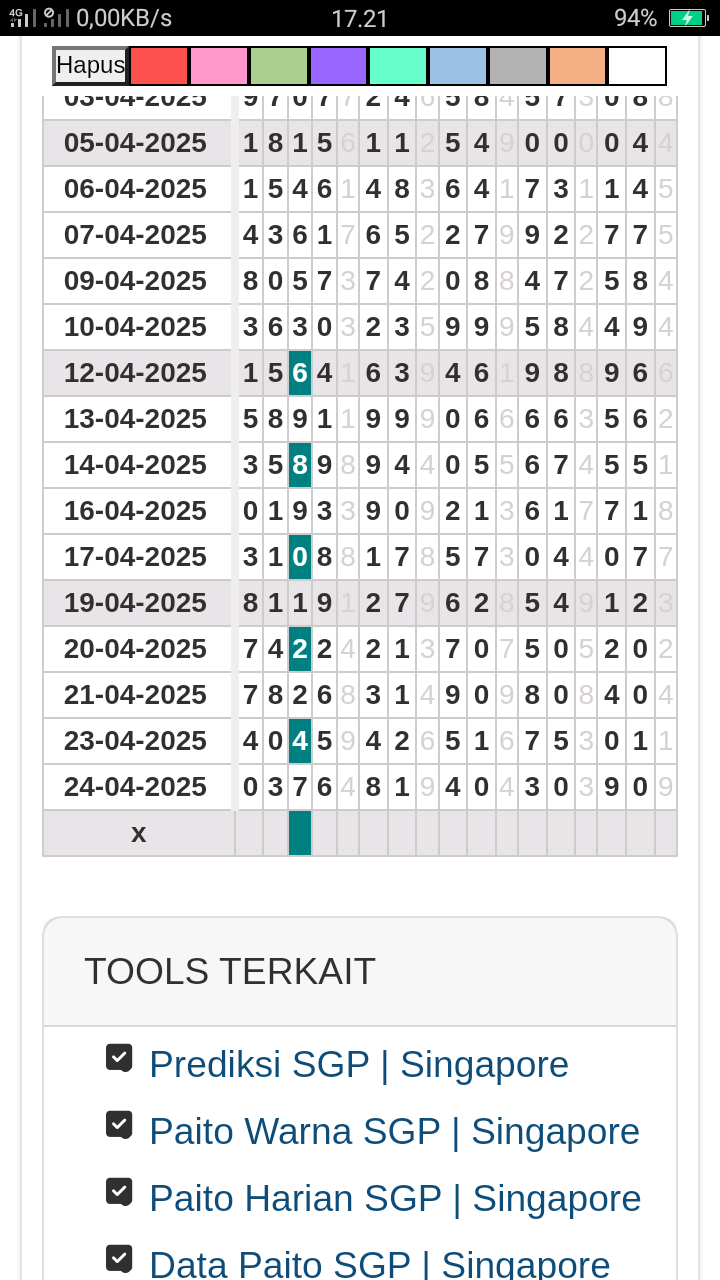The width and height of the screenshot is (720, 1280).
Task: Select the red color swatch
Action: pyautogui.click(x=159, y=66)
